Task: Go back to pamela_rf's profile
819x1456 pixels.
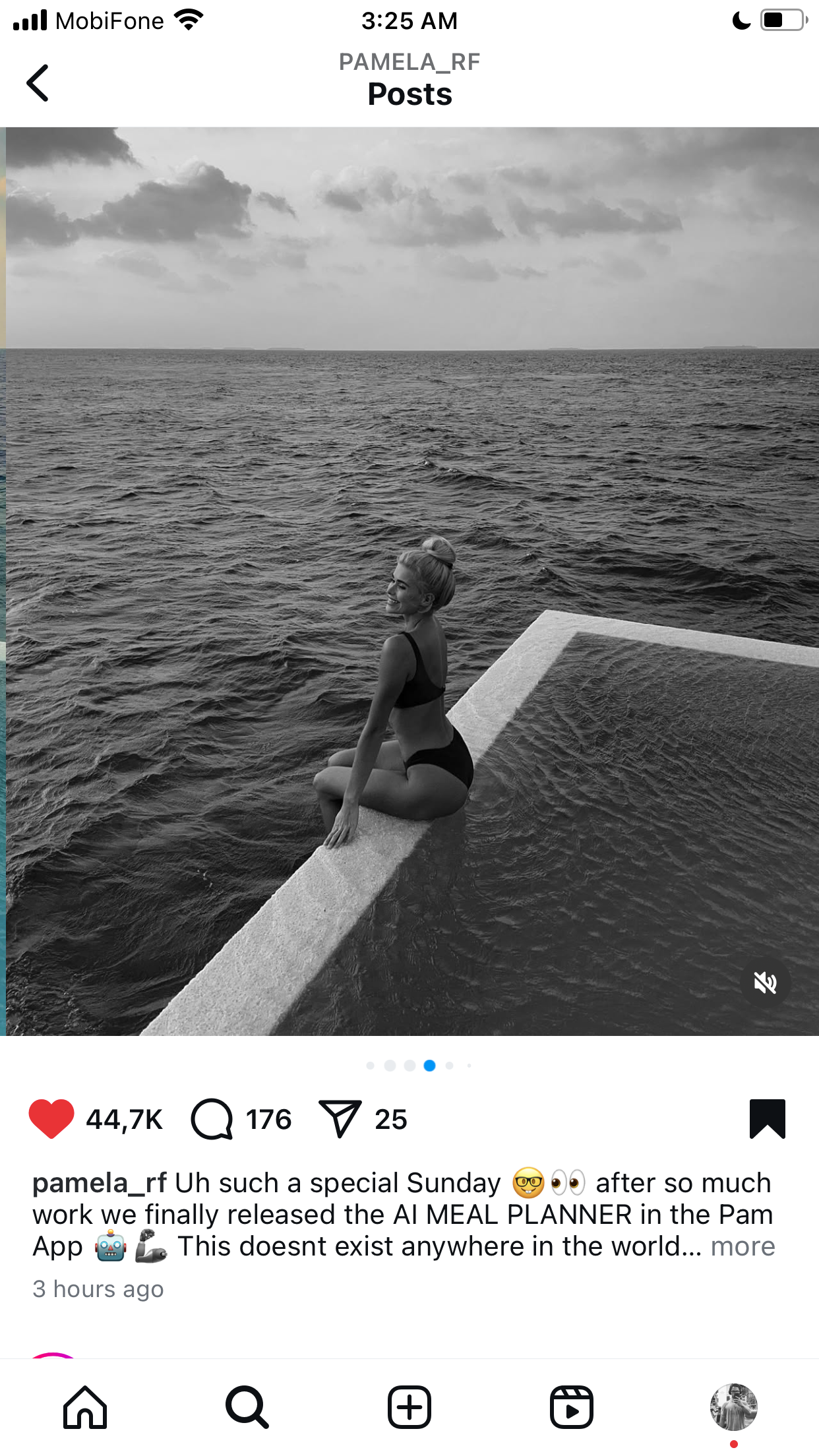Action: click(38, 82)
